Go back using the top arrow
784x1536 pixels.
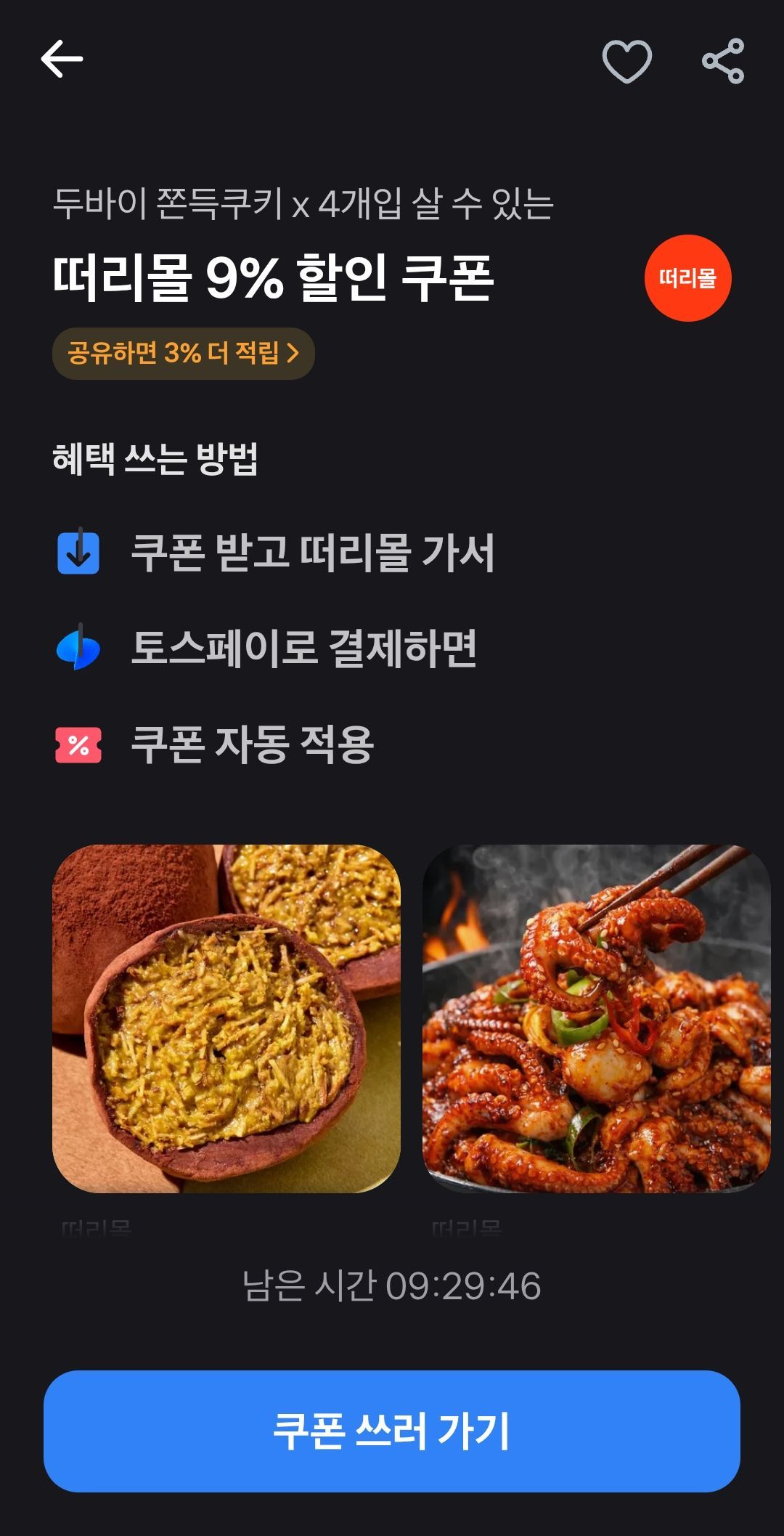pos(62,60)
